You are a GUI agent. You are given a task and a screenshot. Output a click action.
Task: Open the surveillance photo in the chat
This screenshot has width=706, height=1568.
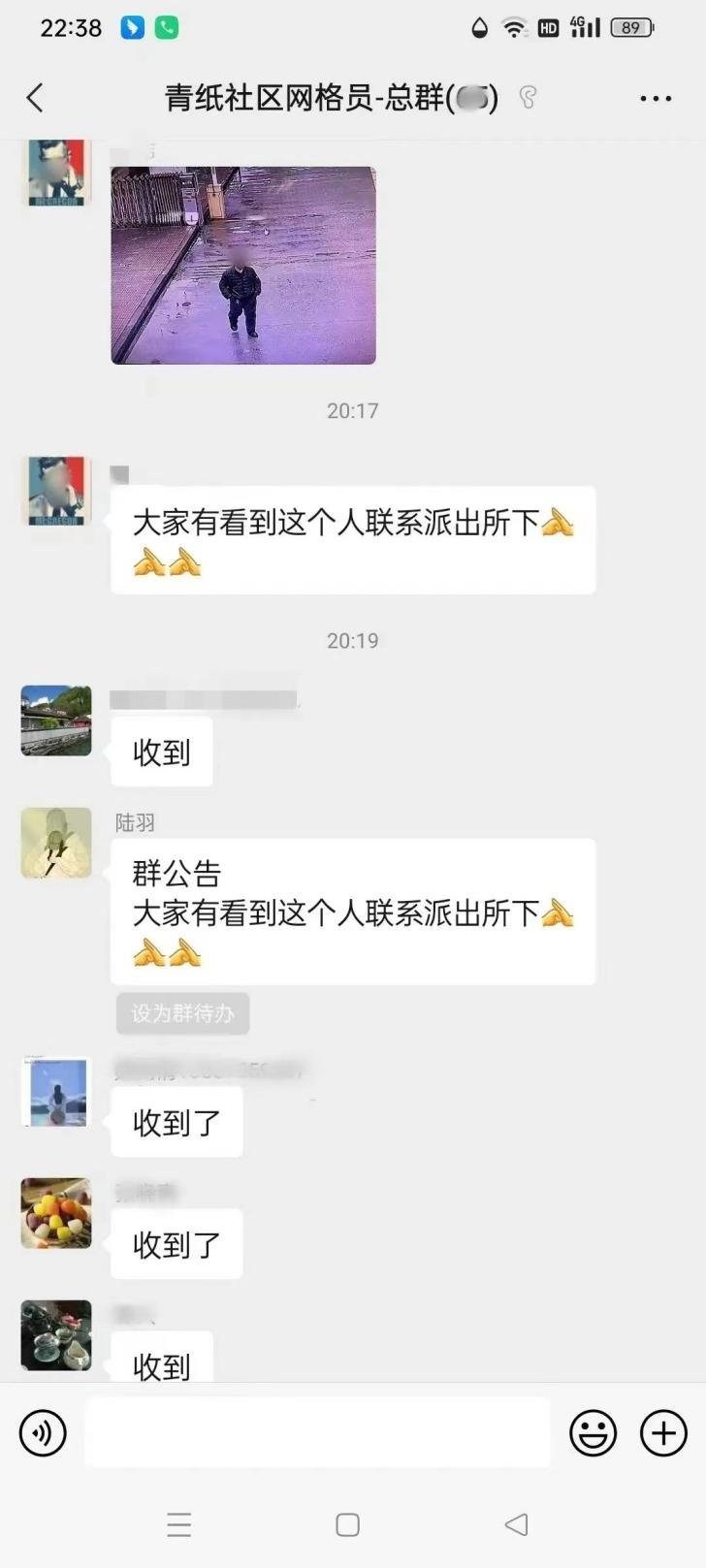click(243, 266)
